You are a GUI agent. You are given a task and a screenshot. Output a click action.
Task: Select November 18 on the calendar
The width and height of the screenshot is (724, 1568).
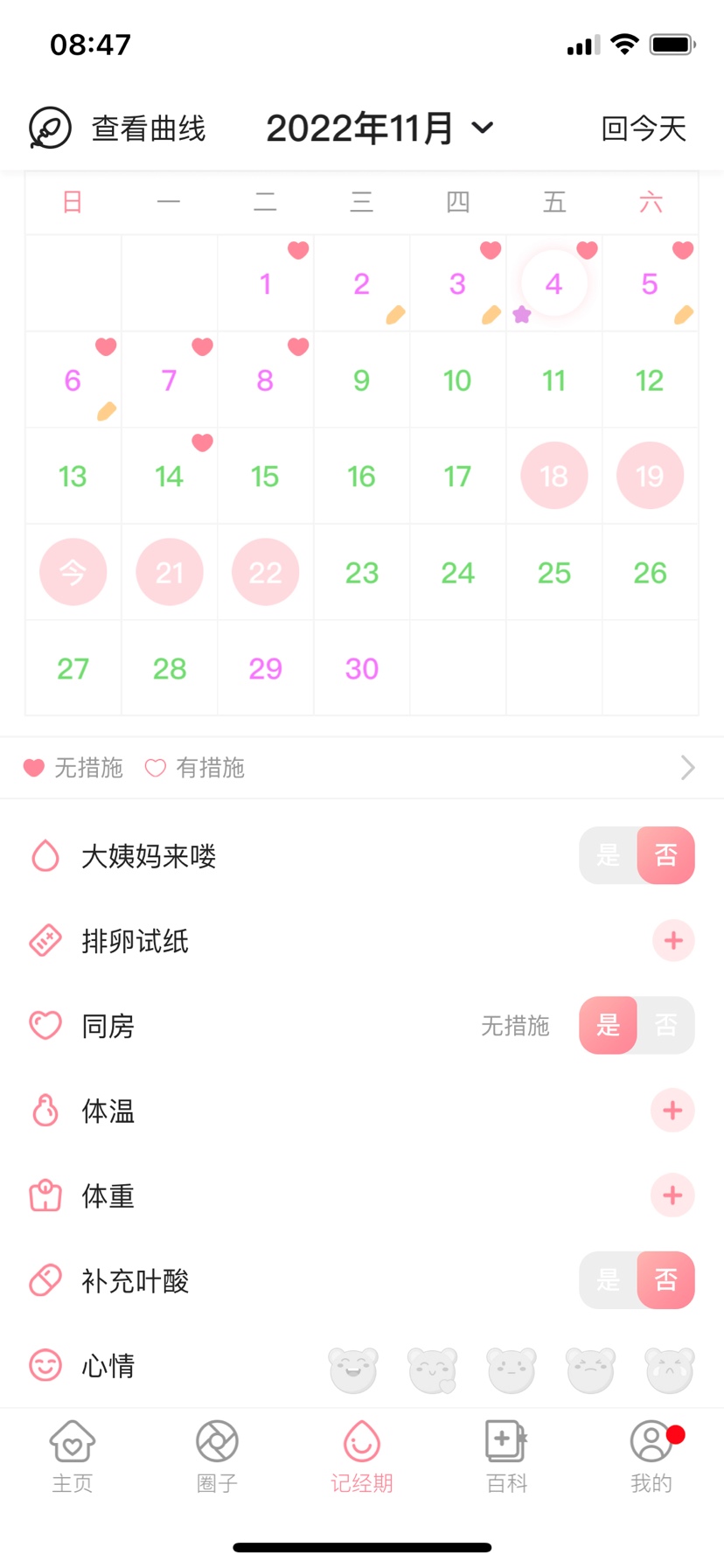(x=553, y=476)
